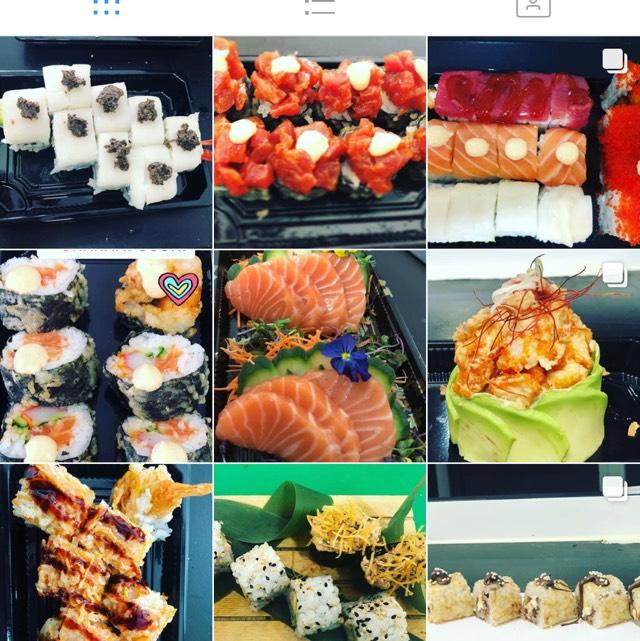Image resolution: width=640 pixels, height=641 pixels.
Task: Open the tuna and salmon nigiri album
Action: coord(533,141)
